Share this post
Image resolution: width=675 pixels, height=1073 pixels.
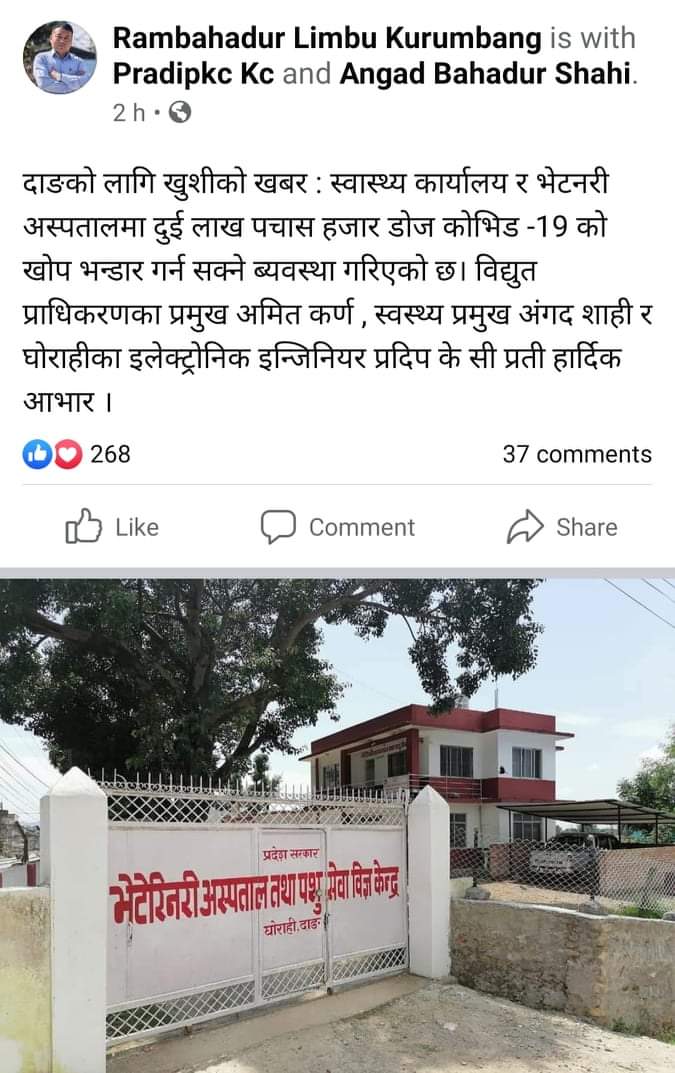coord(562,527)
